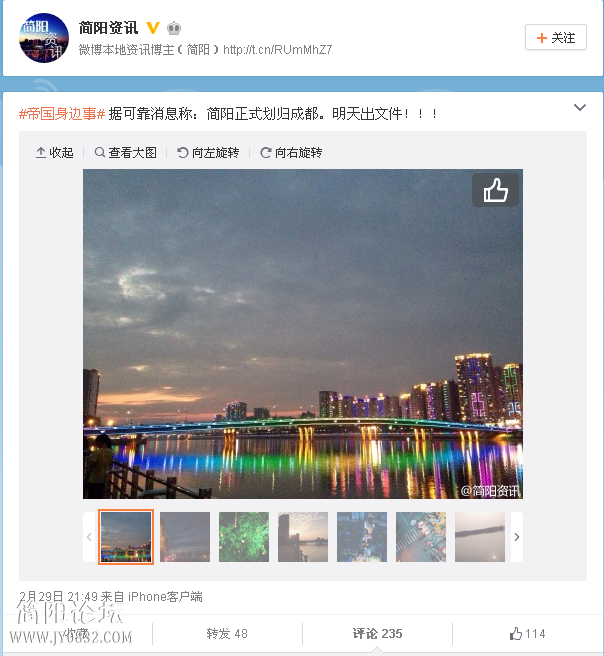This screenshot has width=604, height=656.
Task: Rotate the image left with 向左旋转
Action: [x=208, y=153]
